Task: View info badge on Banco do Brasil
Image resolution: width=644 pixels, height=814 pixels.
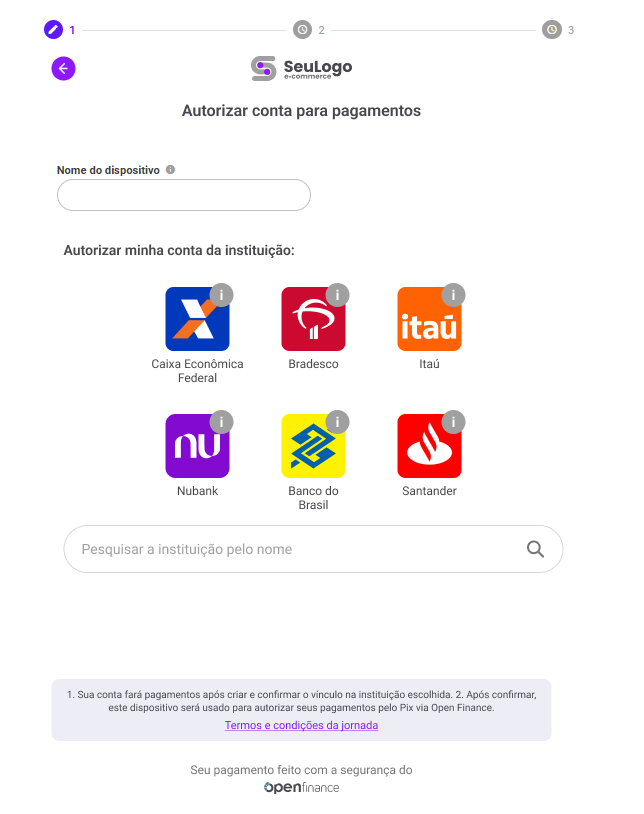Action: point(338,421)
